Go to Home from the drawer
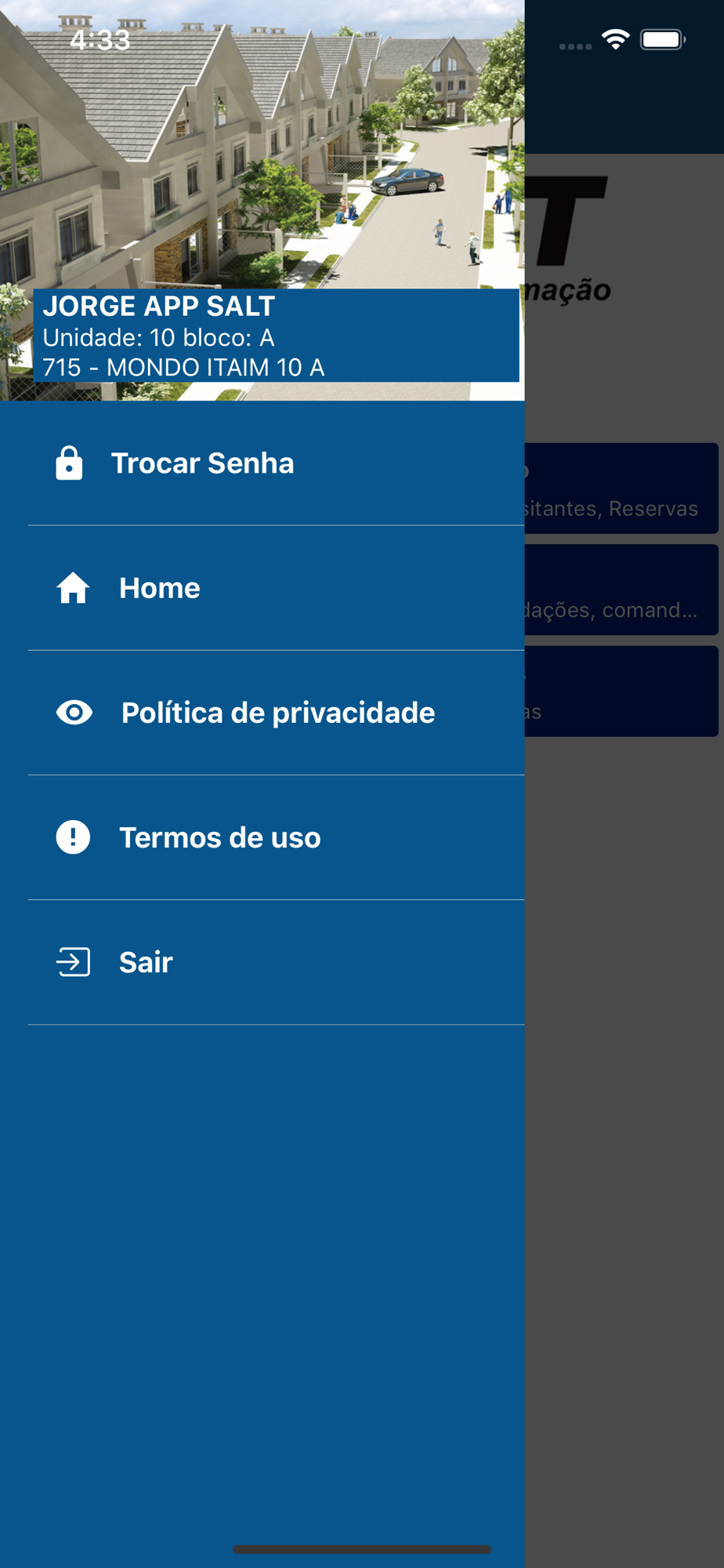The image size is (724, 1568). click(160, 588)
